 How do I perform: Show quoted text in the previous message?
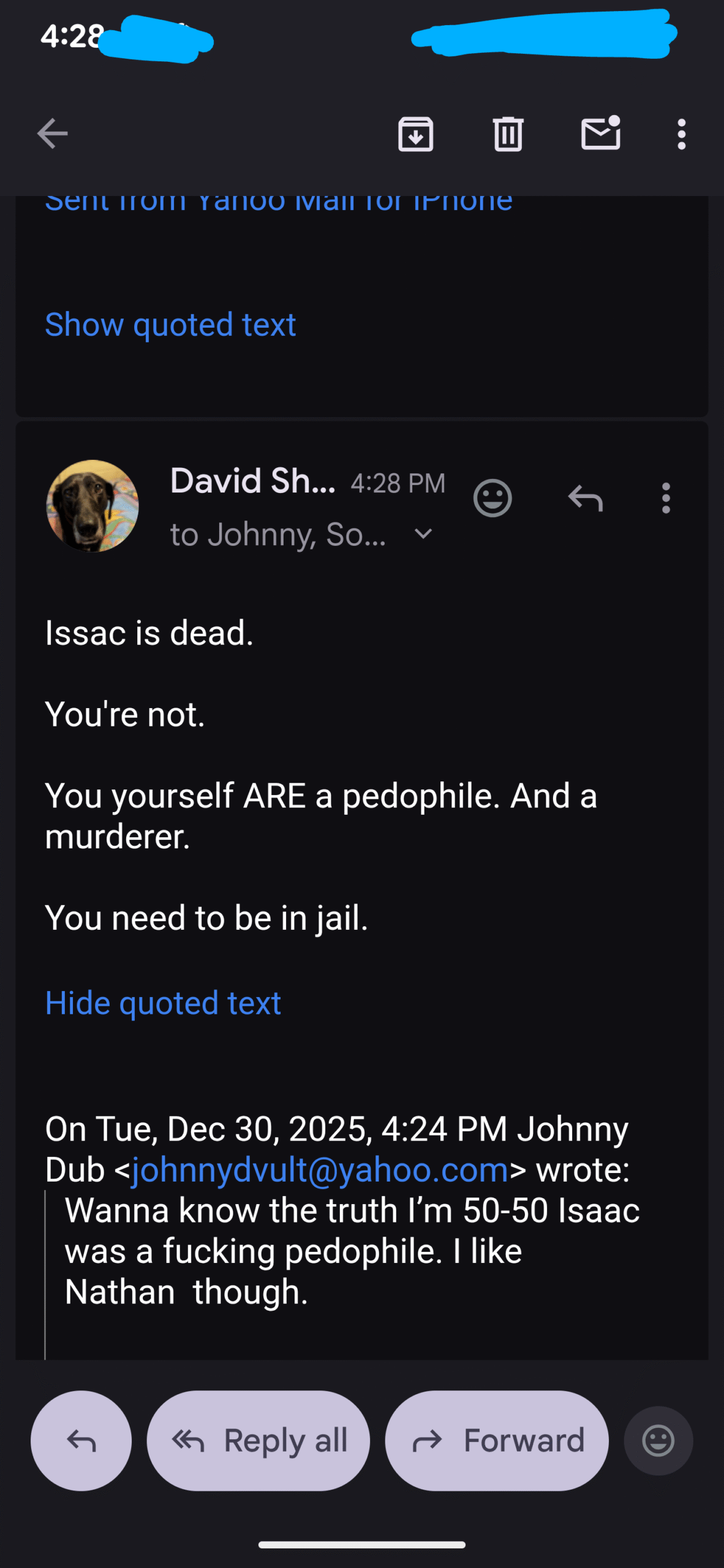point(170,324)
